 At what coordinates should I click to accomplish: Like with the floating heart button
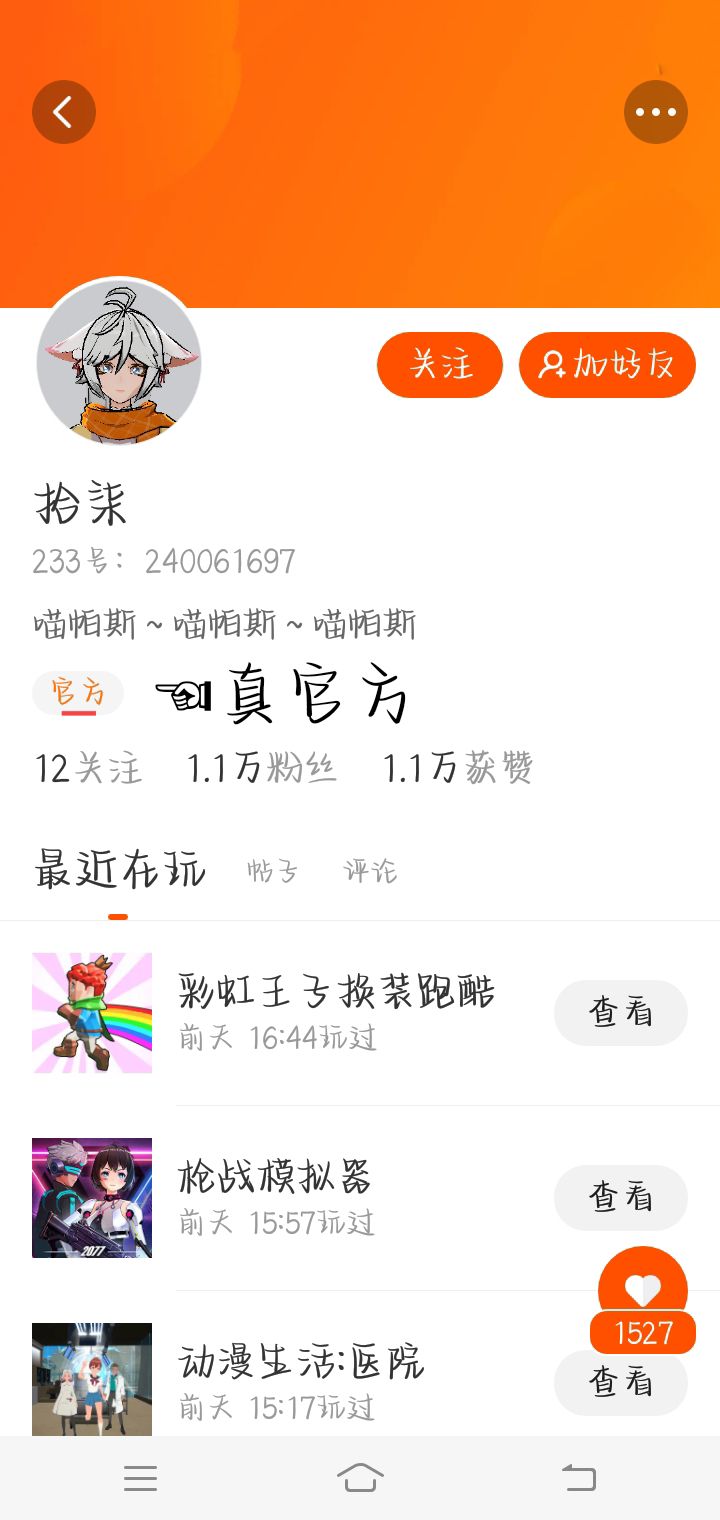(x=642, y=1290)
